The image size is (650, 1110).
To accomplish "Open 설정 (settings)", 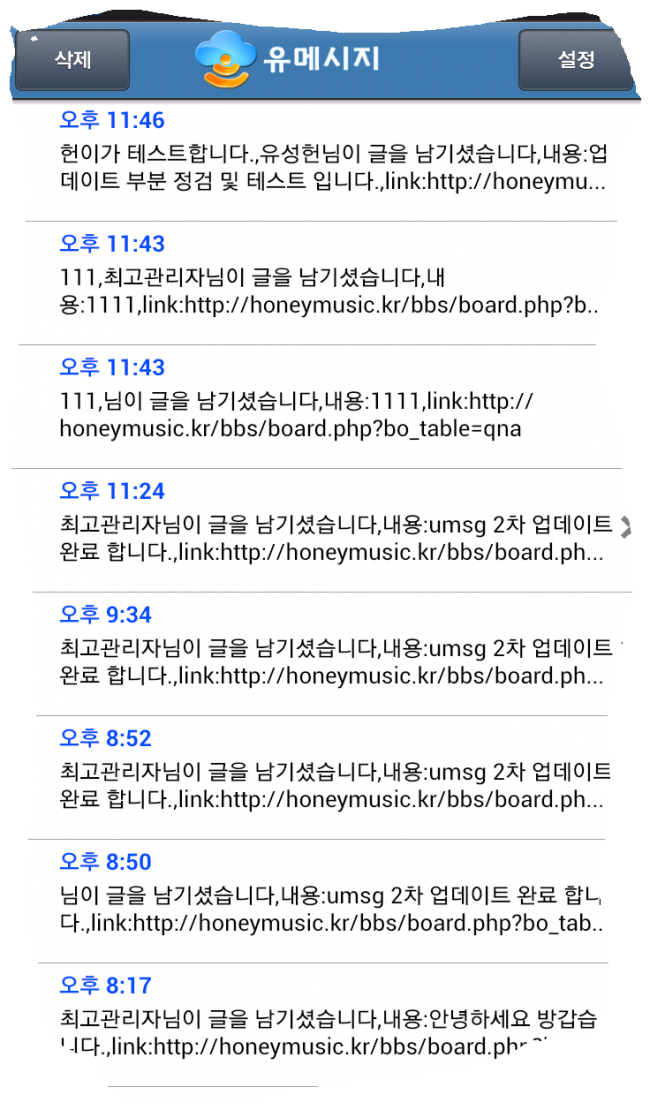I will 575,60.
